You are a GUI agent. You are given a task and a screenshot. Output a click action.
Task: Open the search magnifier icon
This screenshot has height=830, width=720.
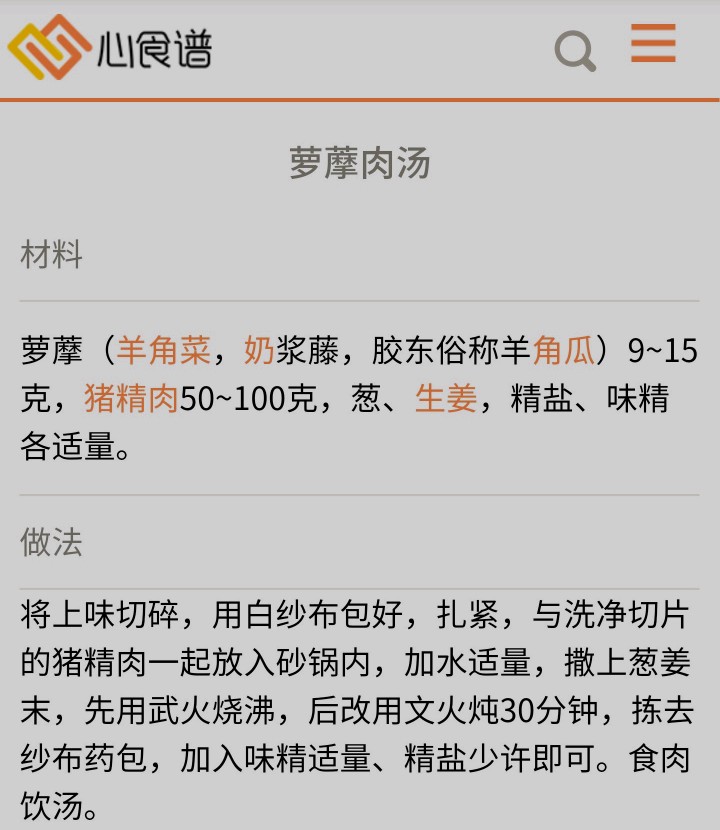point(574,50)
